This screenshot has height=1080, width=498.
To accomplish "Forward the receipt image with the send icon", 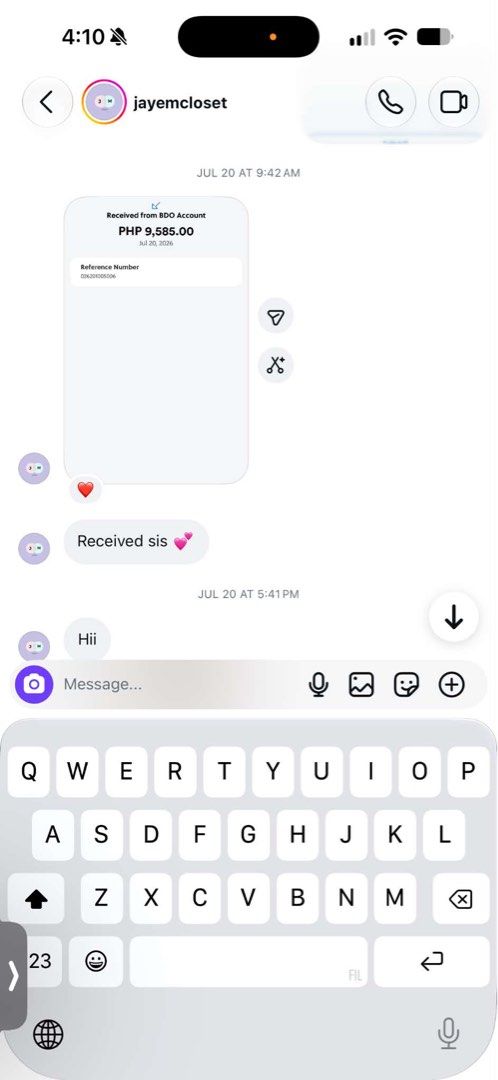I will 276,317.
